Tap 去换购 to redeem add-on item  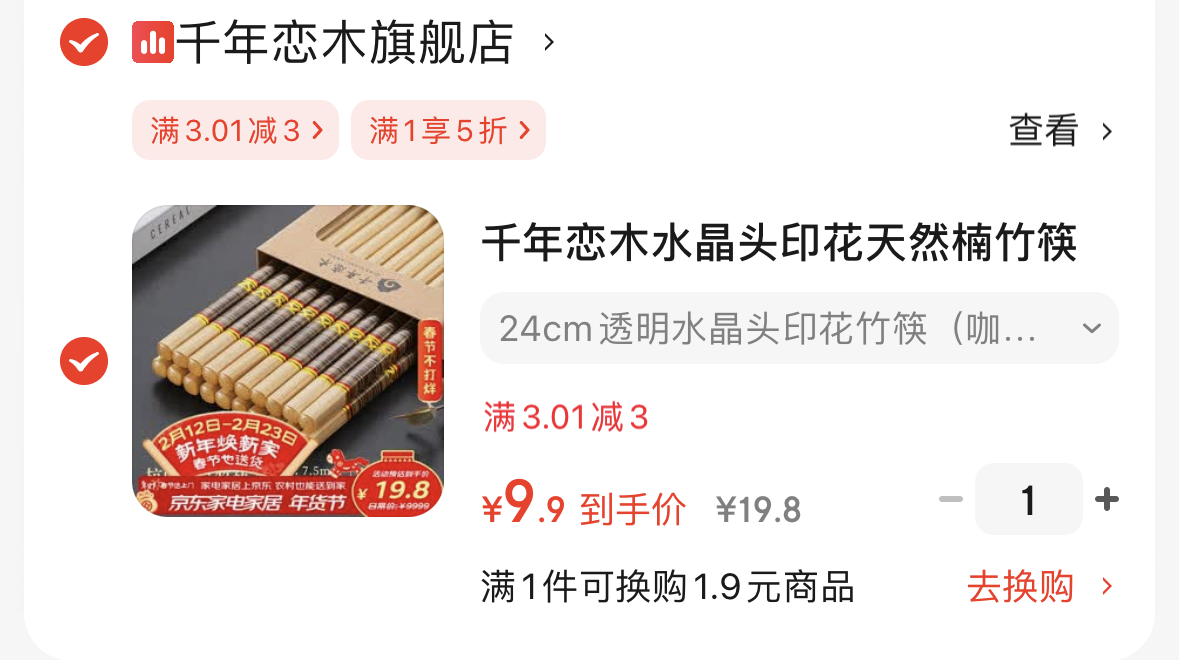pyautogui.click(x=1039, y=587)
